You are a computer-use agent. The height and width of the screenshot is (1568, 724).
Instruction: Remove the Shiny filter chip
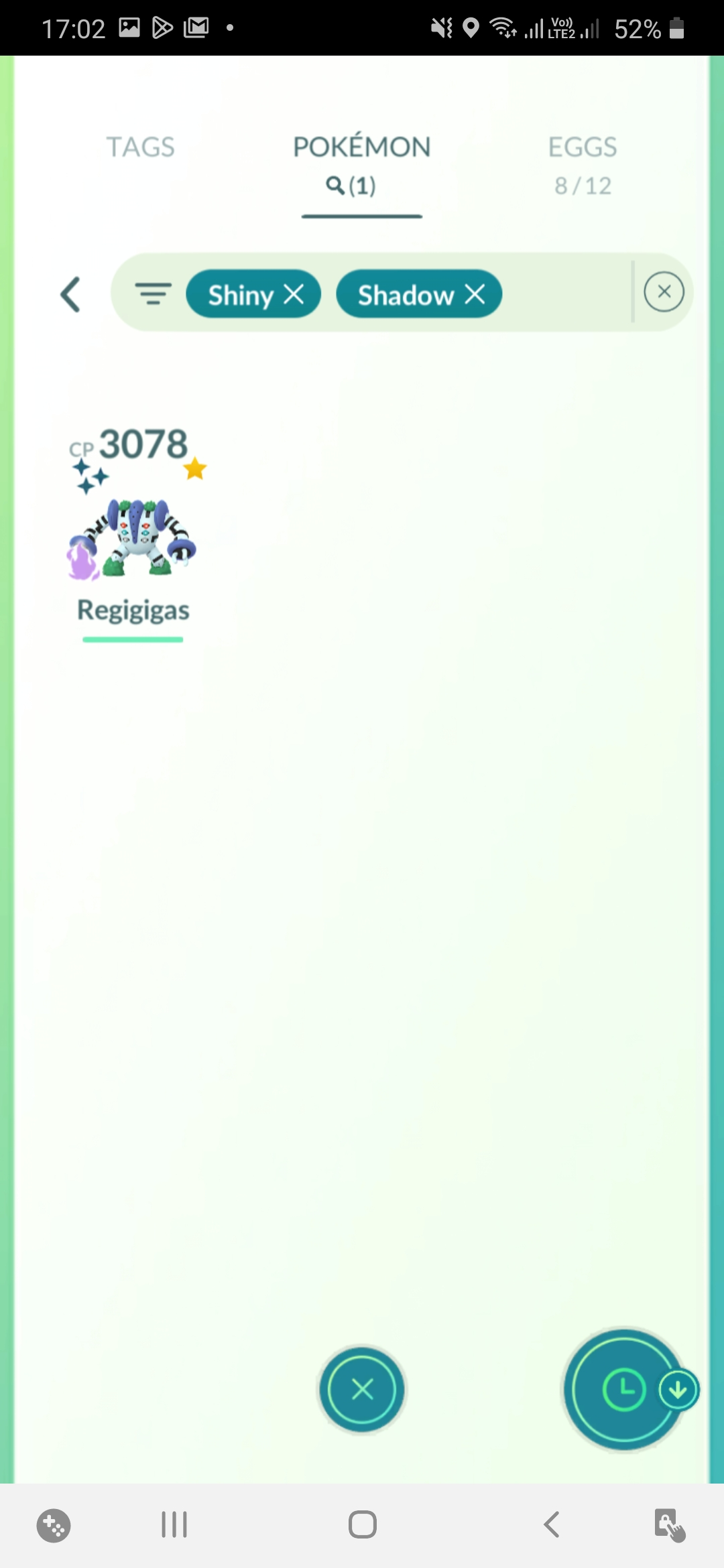[294, 293]
